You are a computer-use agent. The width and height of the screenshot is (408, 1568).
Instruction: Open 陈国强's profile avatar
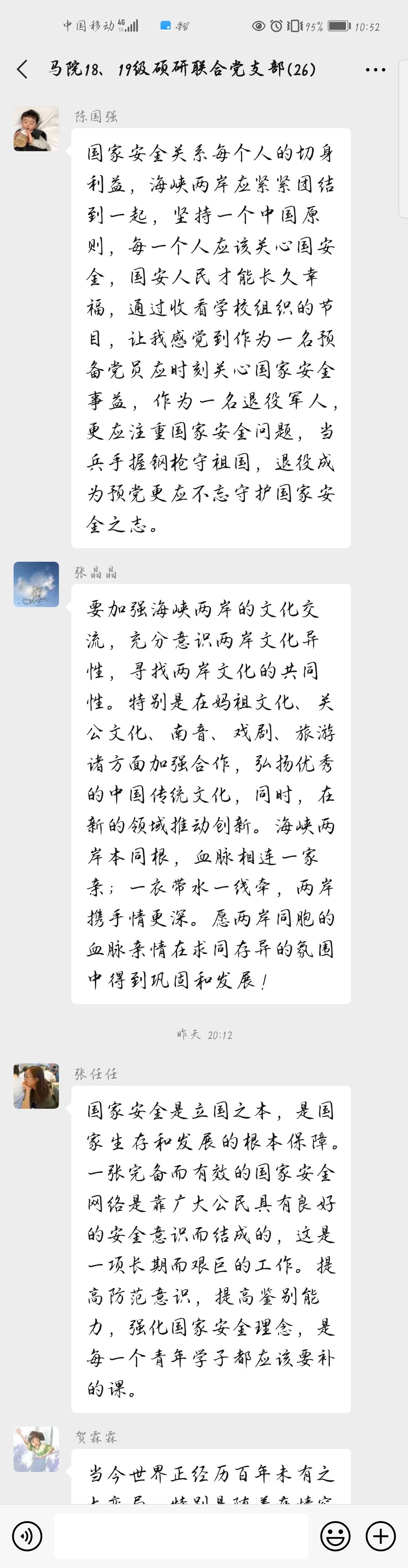pos(37,129)
